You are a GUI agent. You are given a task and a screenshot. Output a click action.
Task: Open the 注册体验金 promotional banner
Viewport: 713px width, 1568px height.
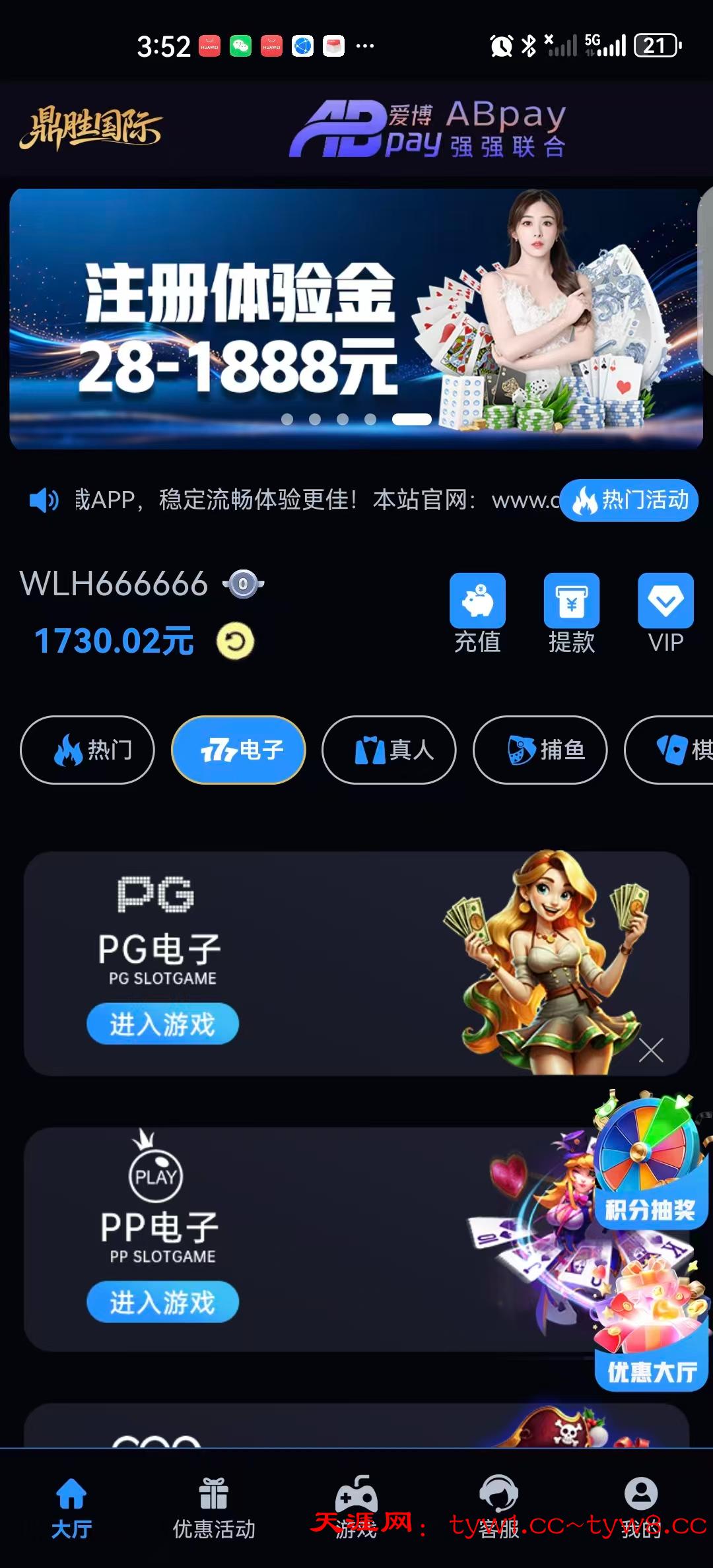356,319
